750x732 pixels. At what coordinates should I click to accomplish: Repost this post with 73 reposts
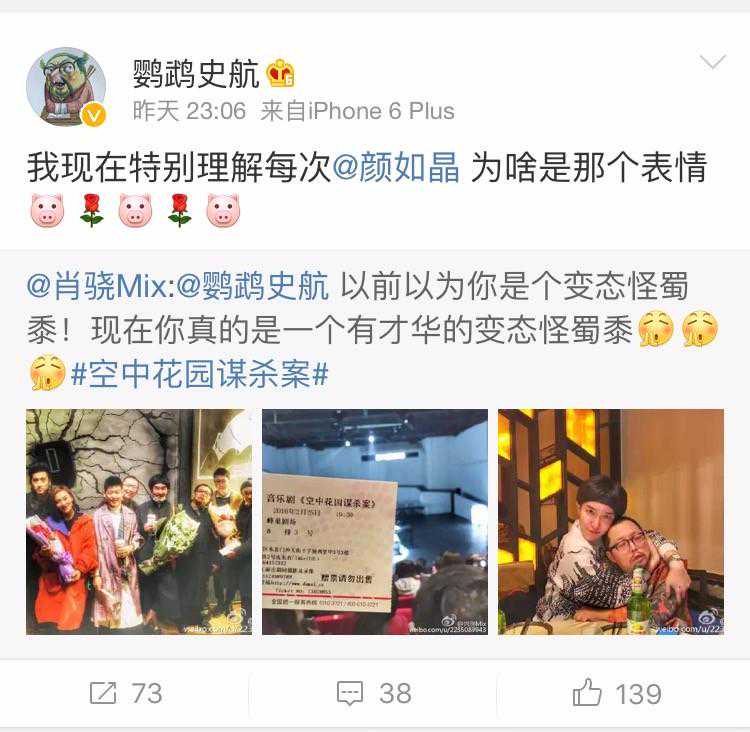(125, 693)
